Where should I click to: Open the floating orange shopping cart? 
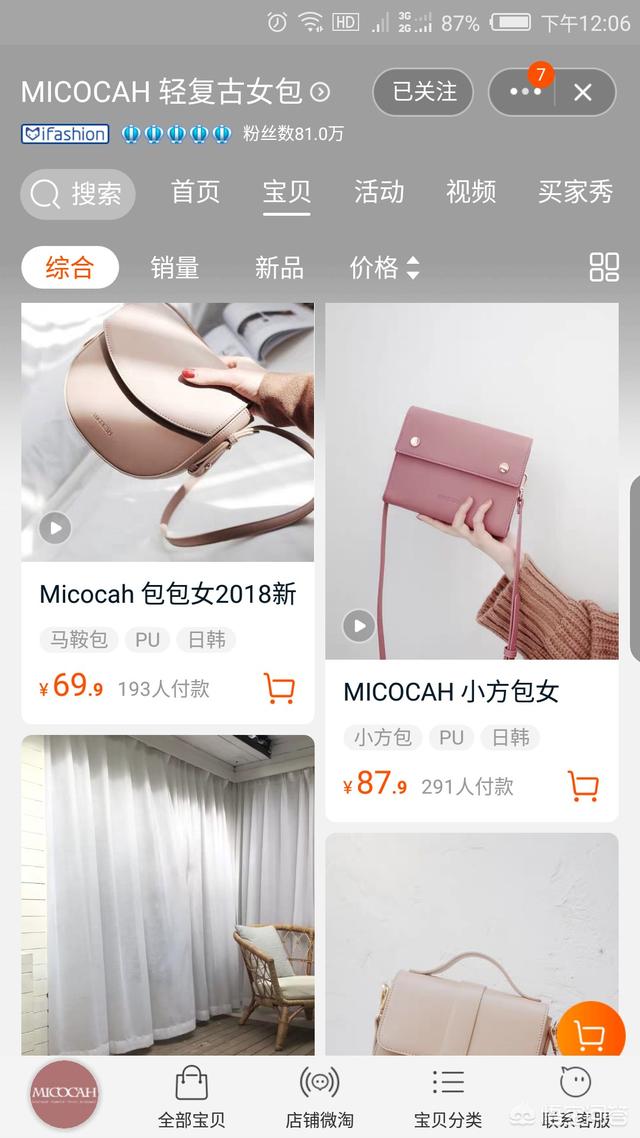point(590,1036)
